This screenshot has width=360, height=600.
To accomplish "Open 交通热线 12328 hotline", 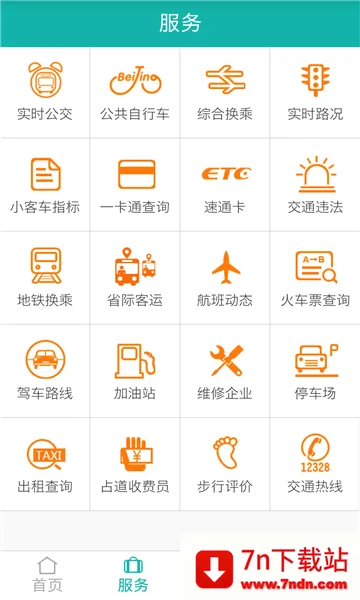I will click(x=315, y=464).
